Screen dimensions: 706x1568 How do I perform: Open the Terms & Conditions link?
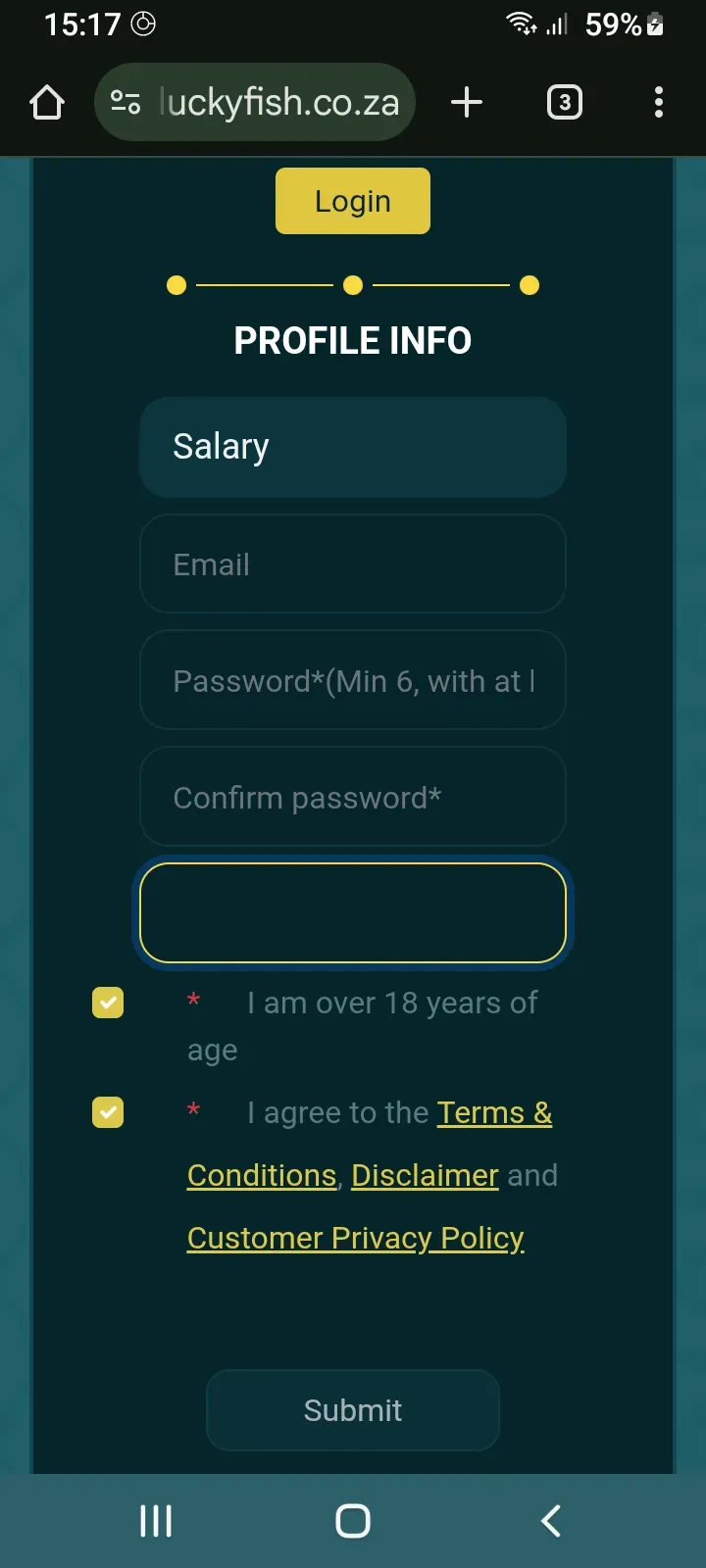click(494, 1112)
